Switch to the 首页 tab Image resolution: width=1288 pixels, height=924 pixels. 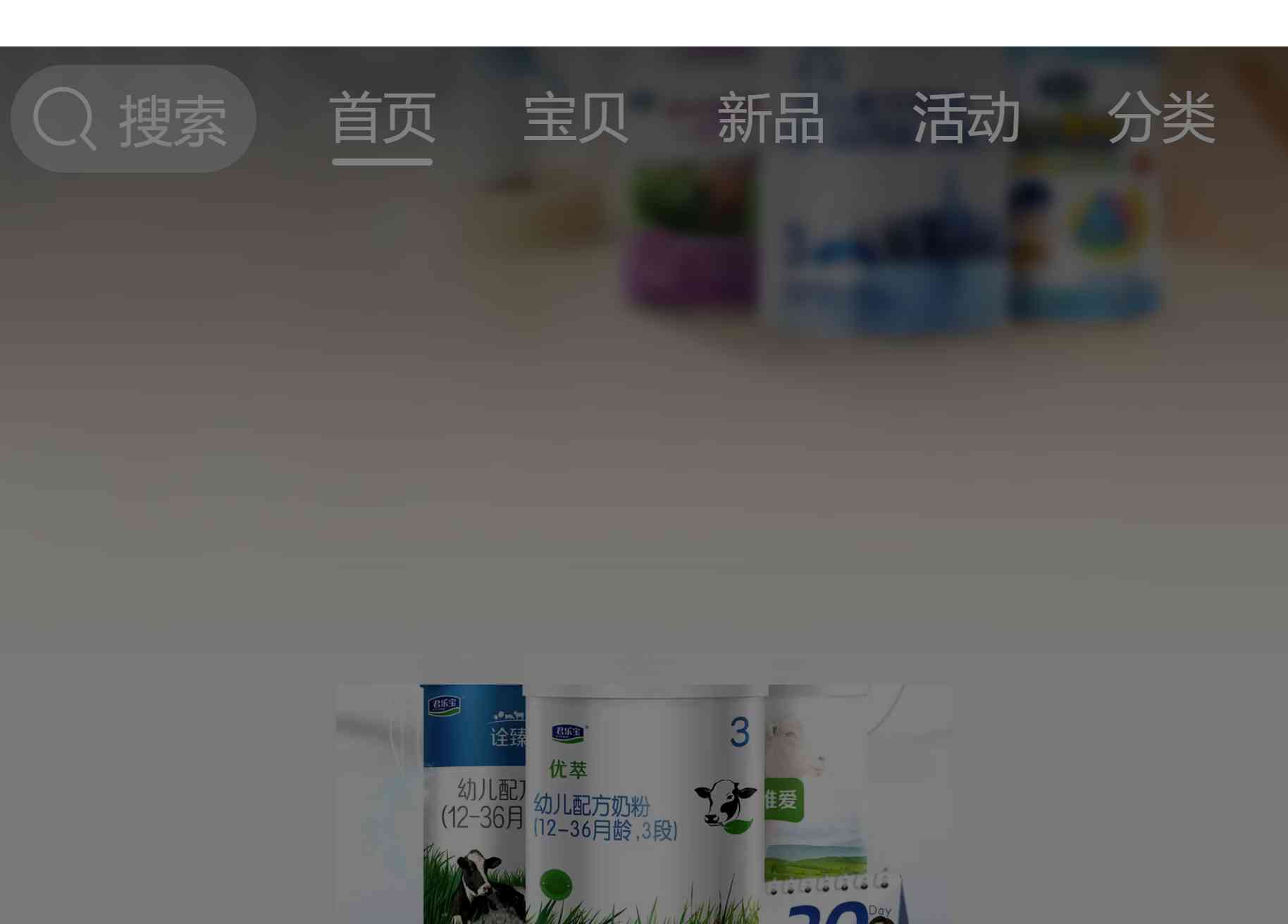382,119
